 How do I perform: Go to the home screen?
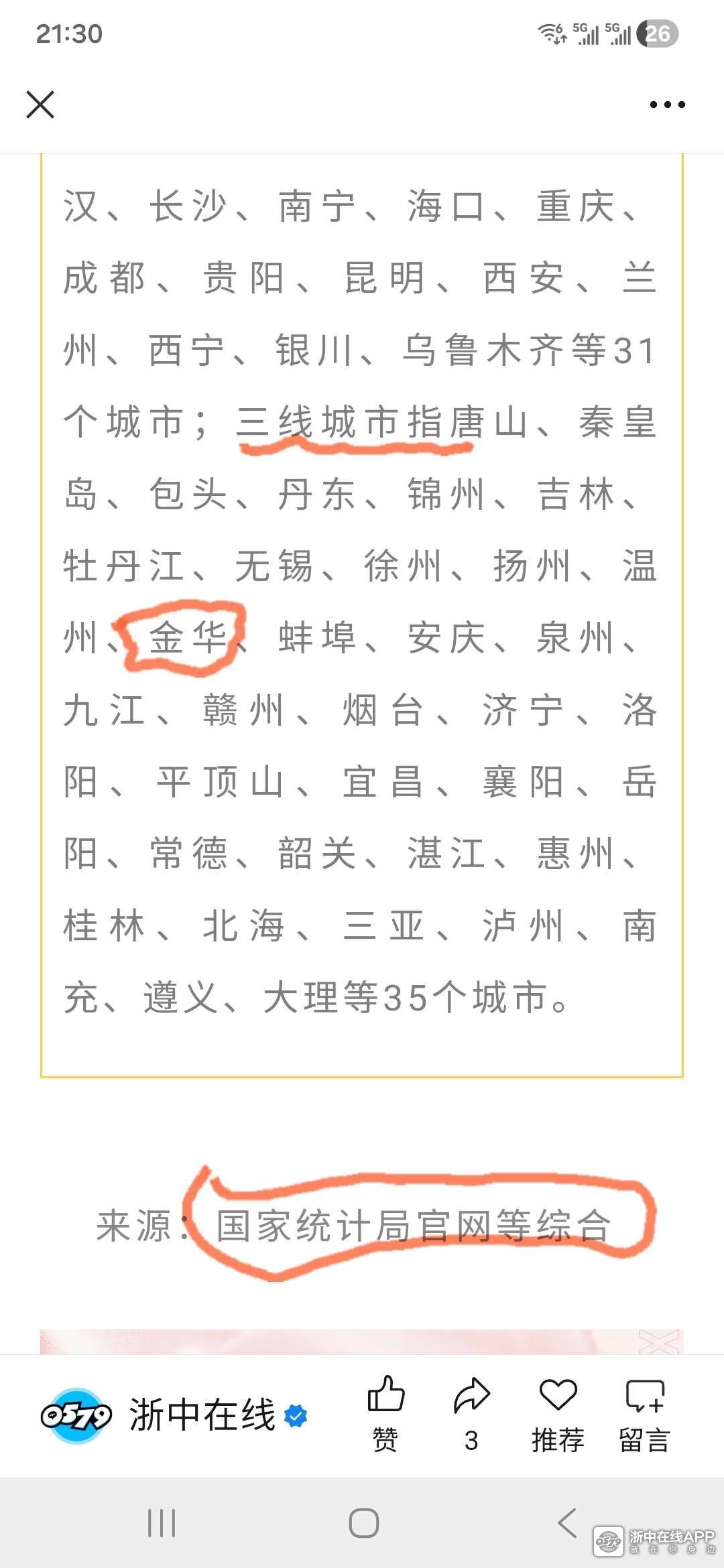(363, 1523)
